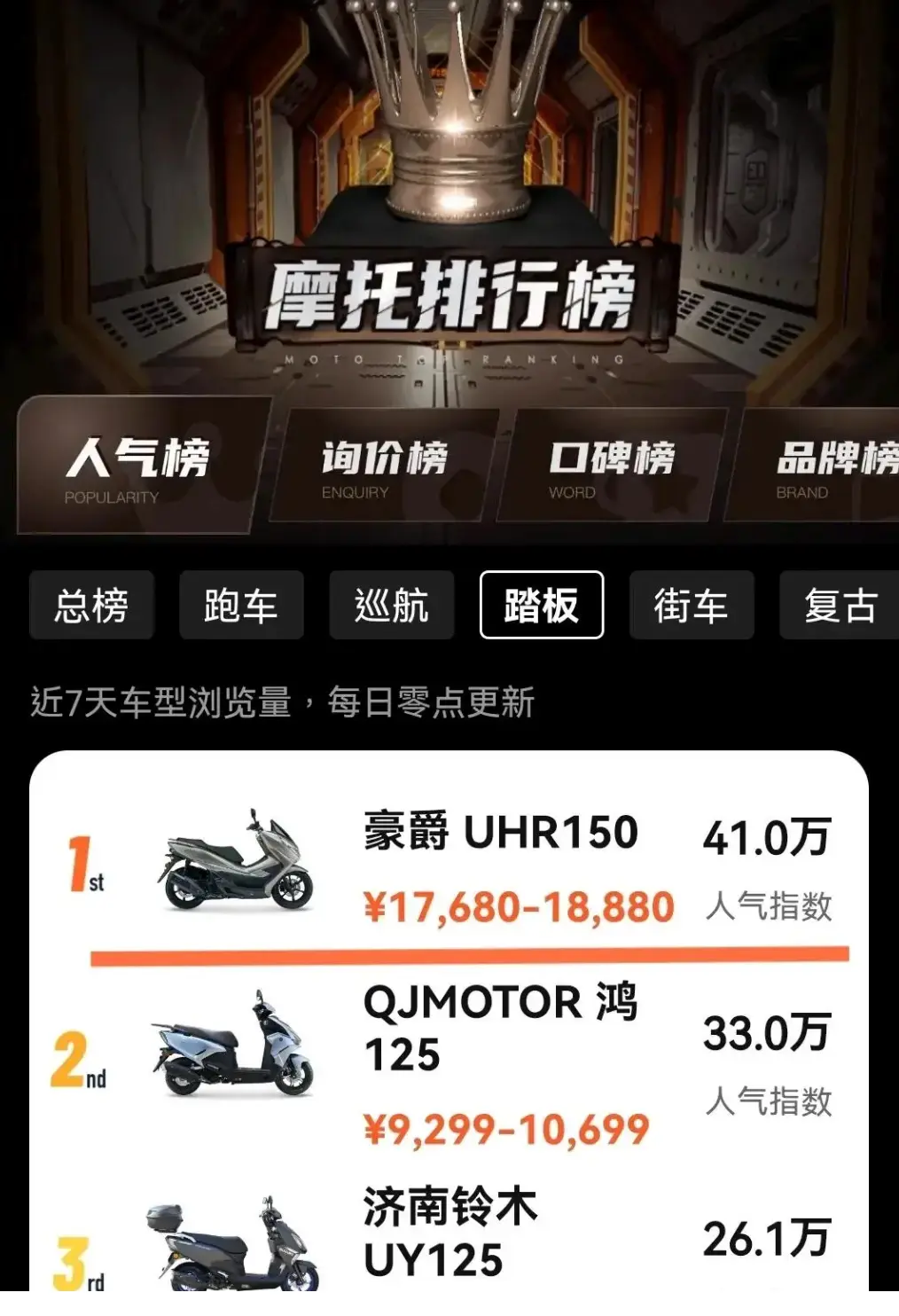The height and width of the screenshot is (1316, 899).
Task: Select the 总榜 category chip
Action: tap(91, 606)
